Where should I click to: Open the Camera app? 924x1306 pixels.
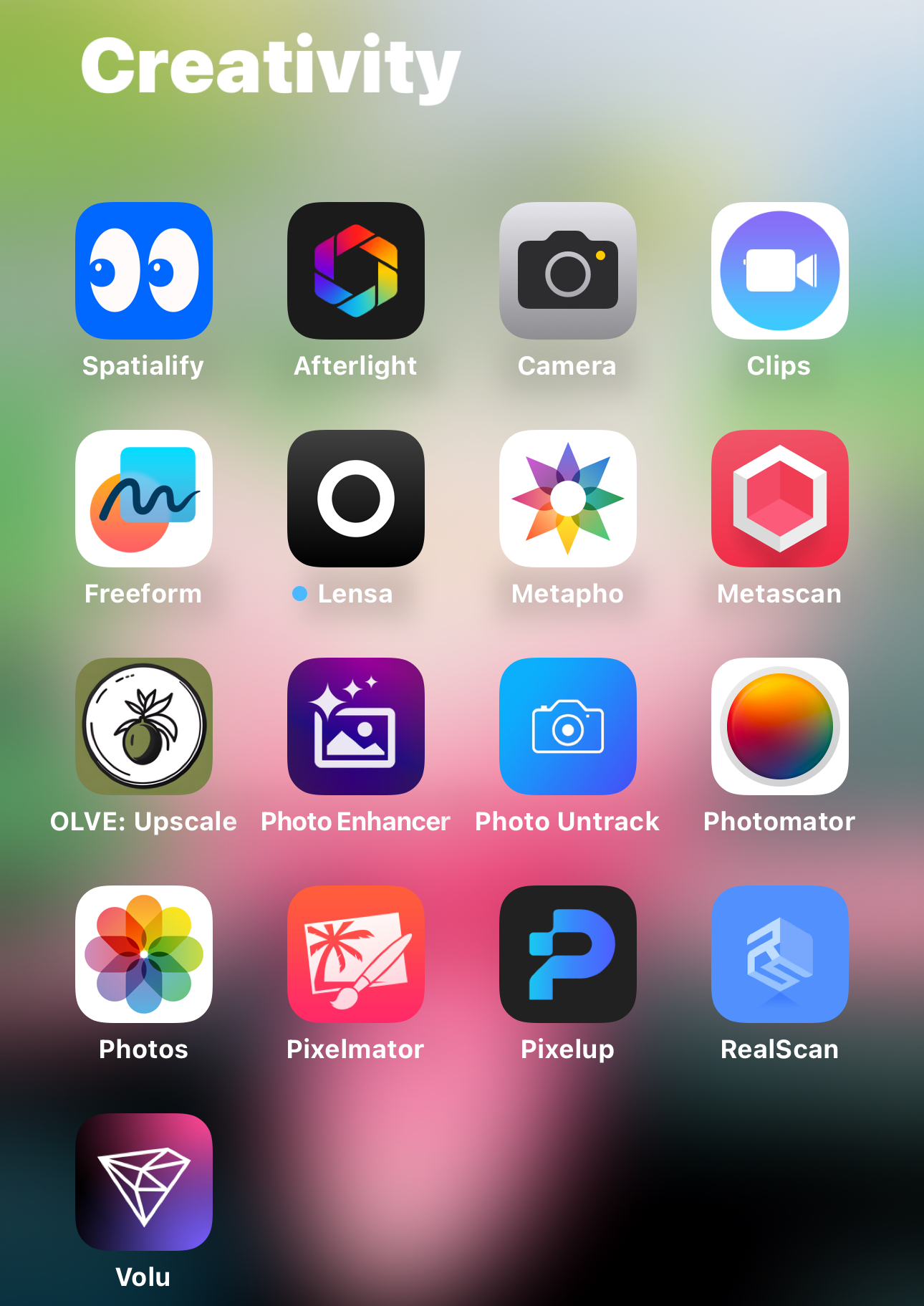(x=568, y=271)
